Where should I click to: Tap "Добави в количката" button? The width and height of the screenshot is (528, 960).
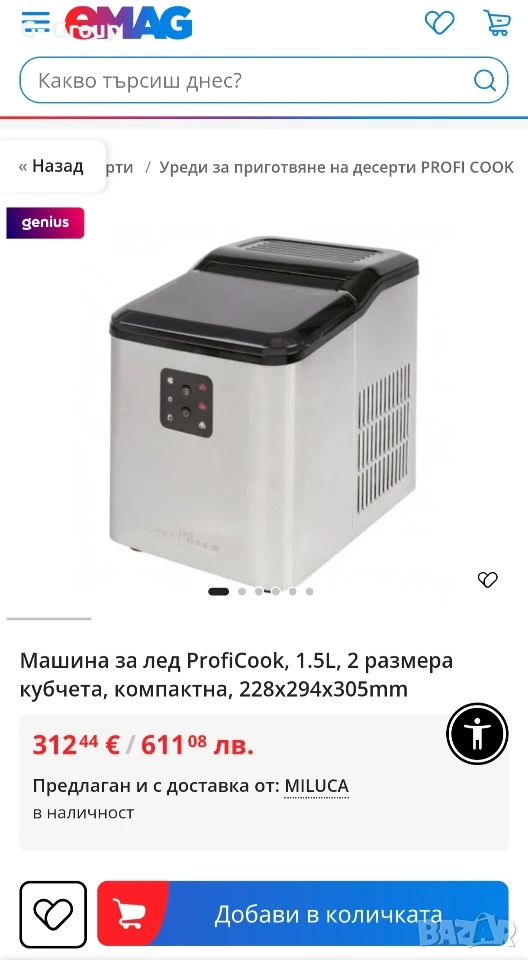coord(303,913)
